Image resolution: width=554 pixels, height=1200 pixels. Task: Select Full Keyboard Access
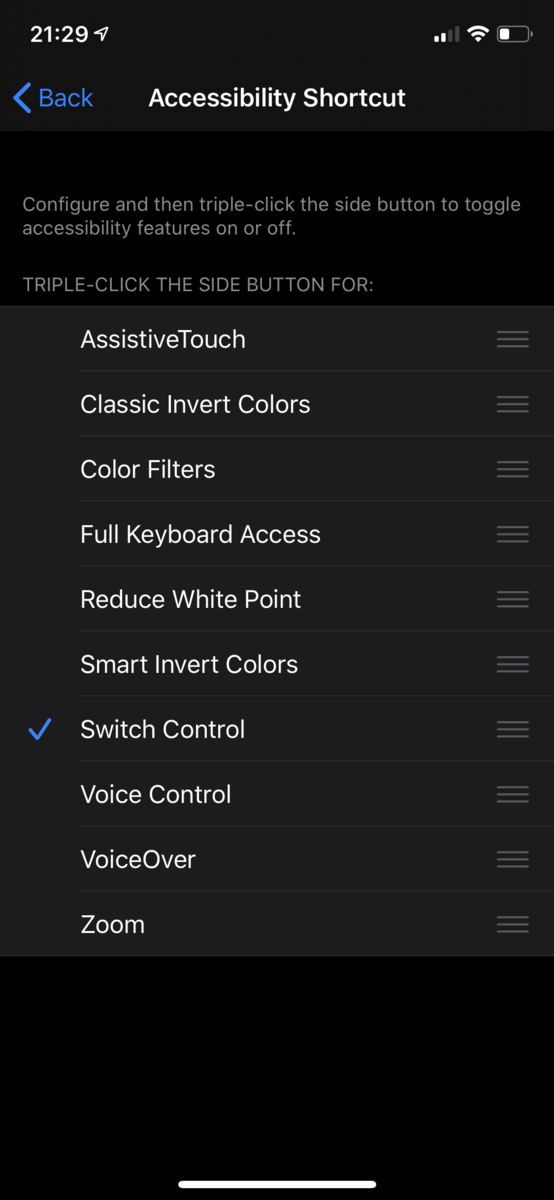click(277, 534)
